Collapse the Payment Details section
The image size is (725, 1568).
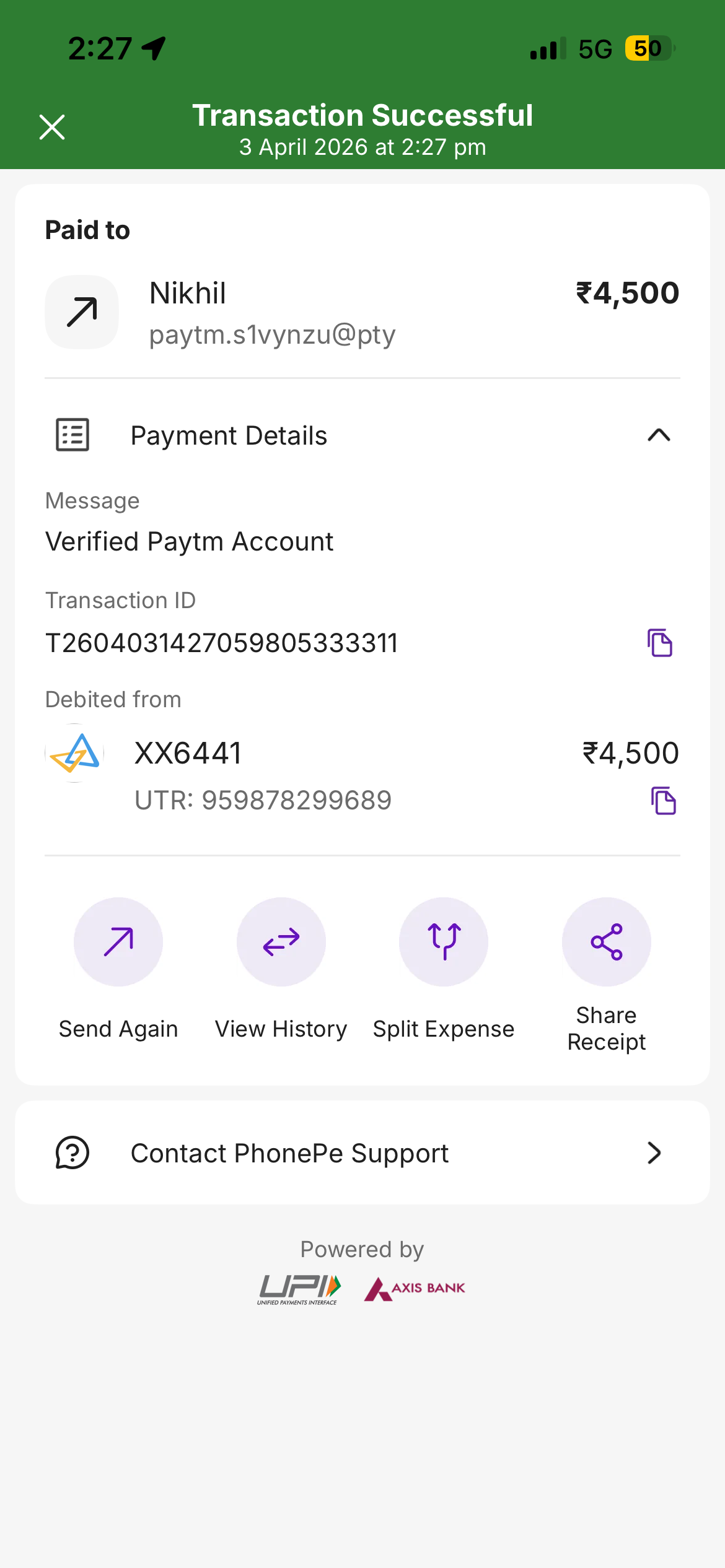click(659, 435)
